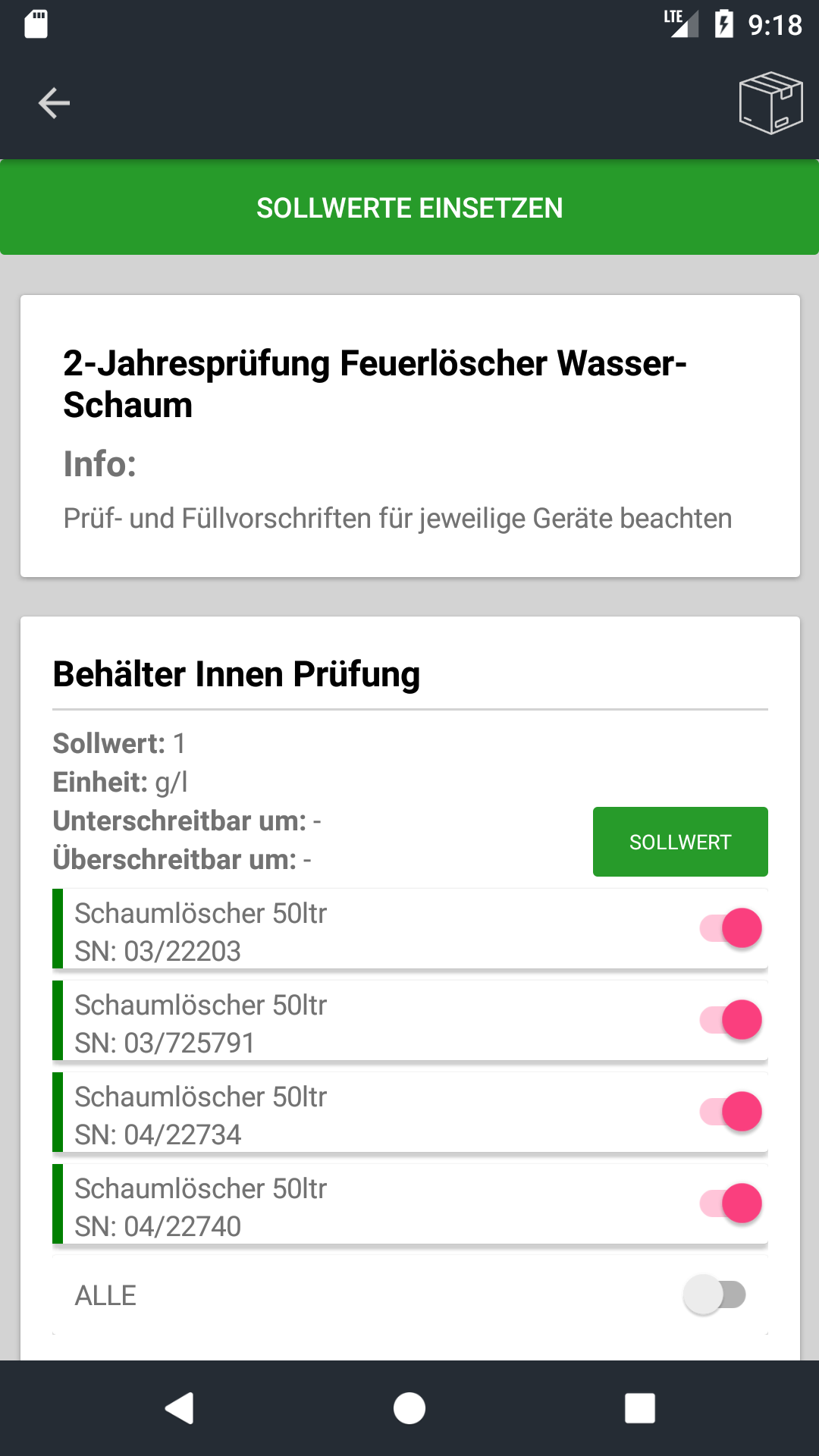Image resolution: width=819 pixels, height=1456 pixels.
Task: Tap the SOLLWERTE EINSETZEN button
Action: click(409, 208)
